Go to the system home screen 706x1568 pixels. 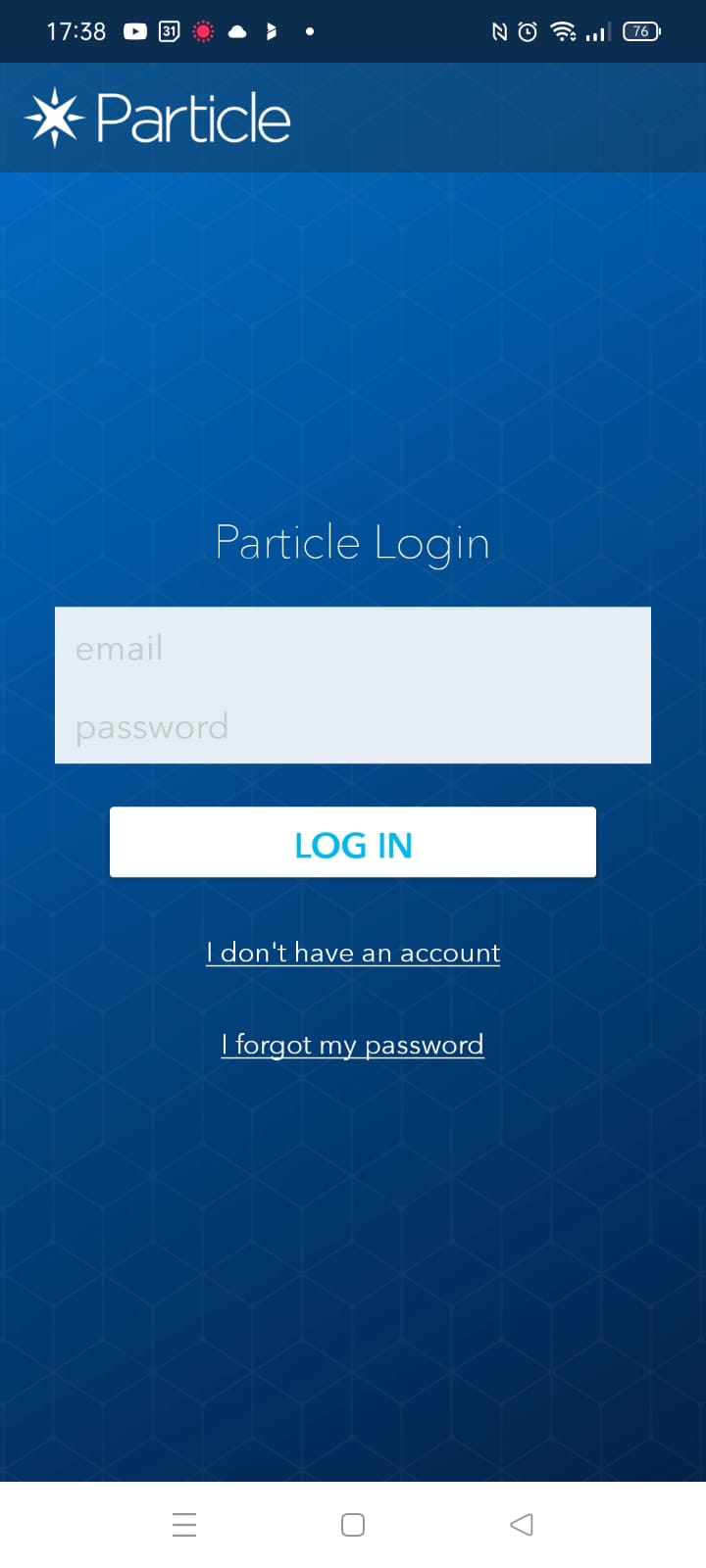[x=353, y=1525]
